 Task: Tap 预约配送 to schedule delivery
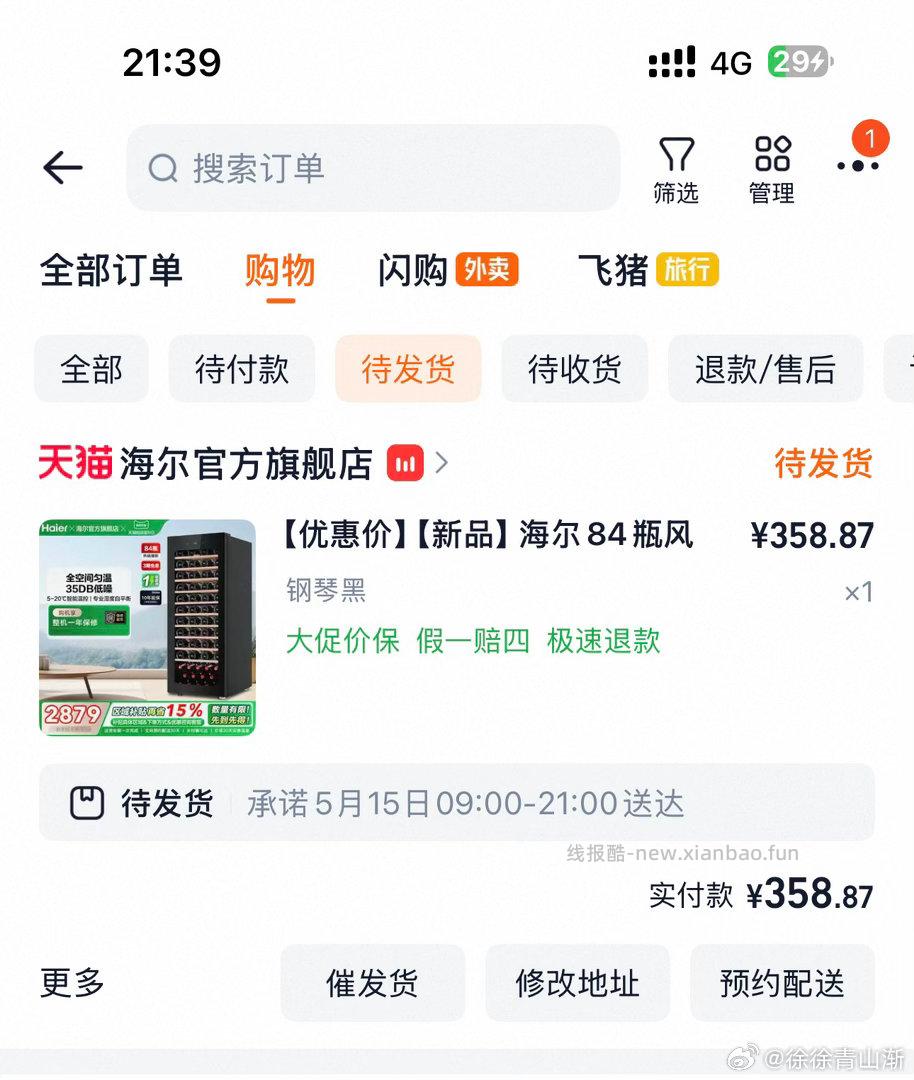coord(783,983)
